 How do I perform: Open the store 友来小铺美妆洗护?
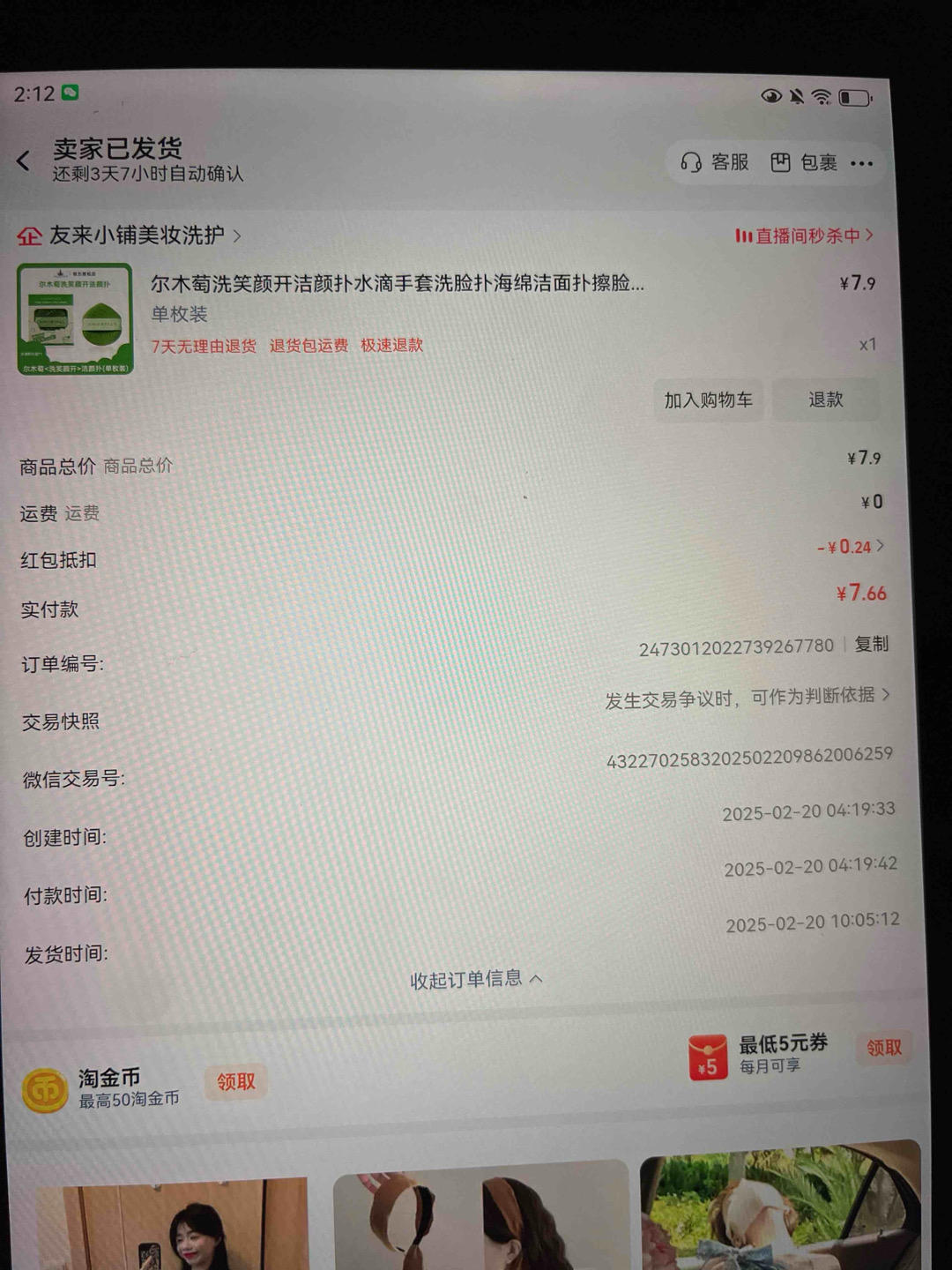[137, 235]
